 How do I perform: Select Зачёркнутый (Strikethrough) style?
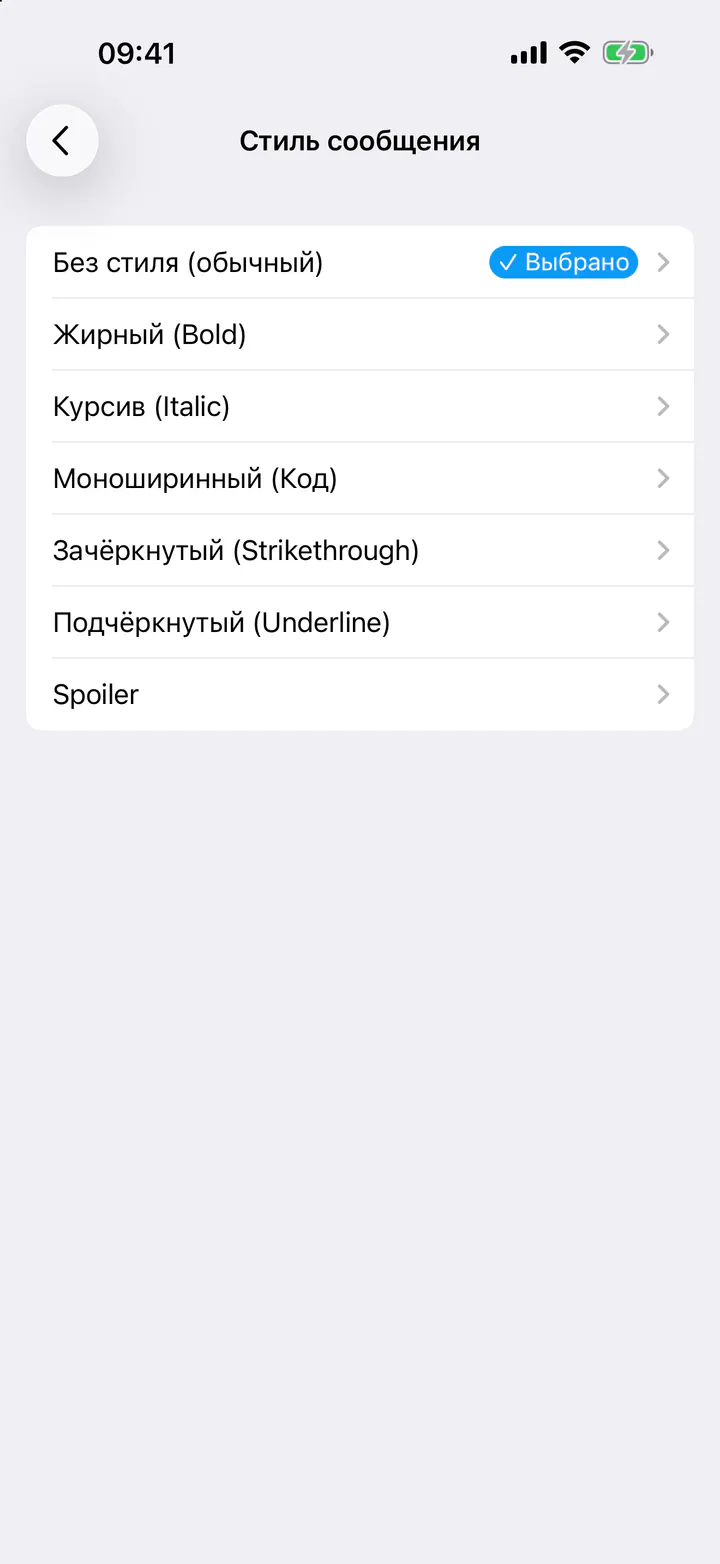point(360,550)
